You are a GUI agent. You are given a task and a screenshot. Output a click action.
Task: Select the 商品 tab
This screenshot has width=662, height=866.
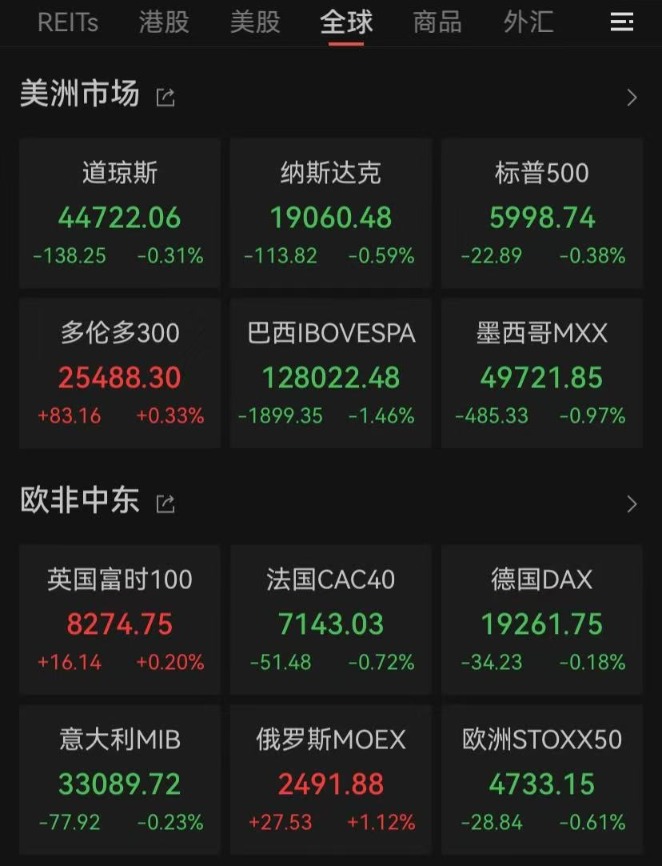point(437,22)
